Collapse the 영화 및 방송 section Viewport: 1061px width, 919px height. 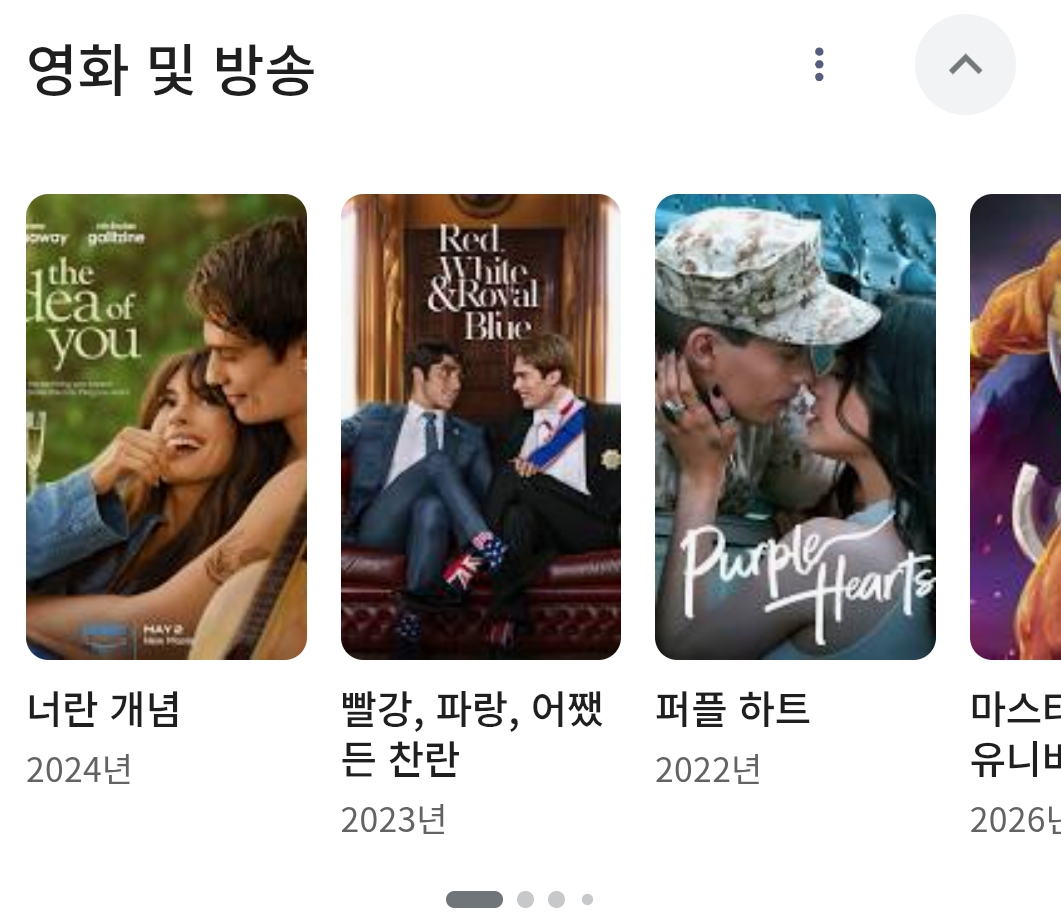click(965, 65)
